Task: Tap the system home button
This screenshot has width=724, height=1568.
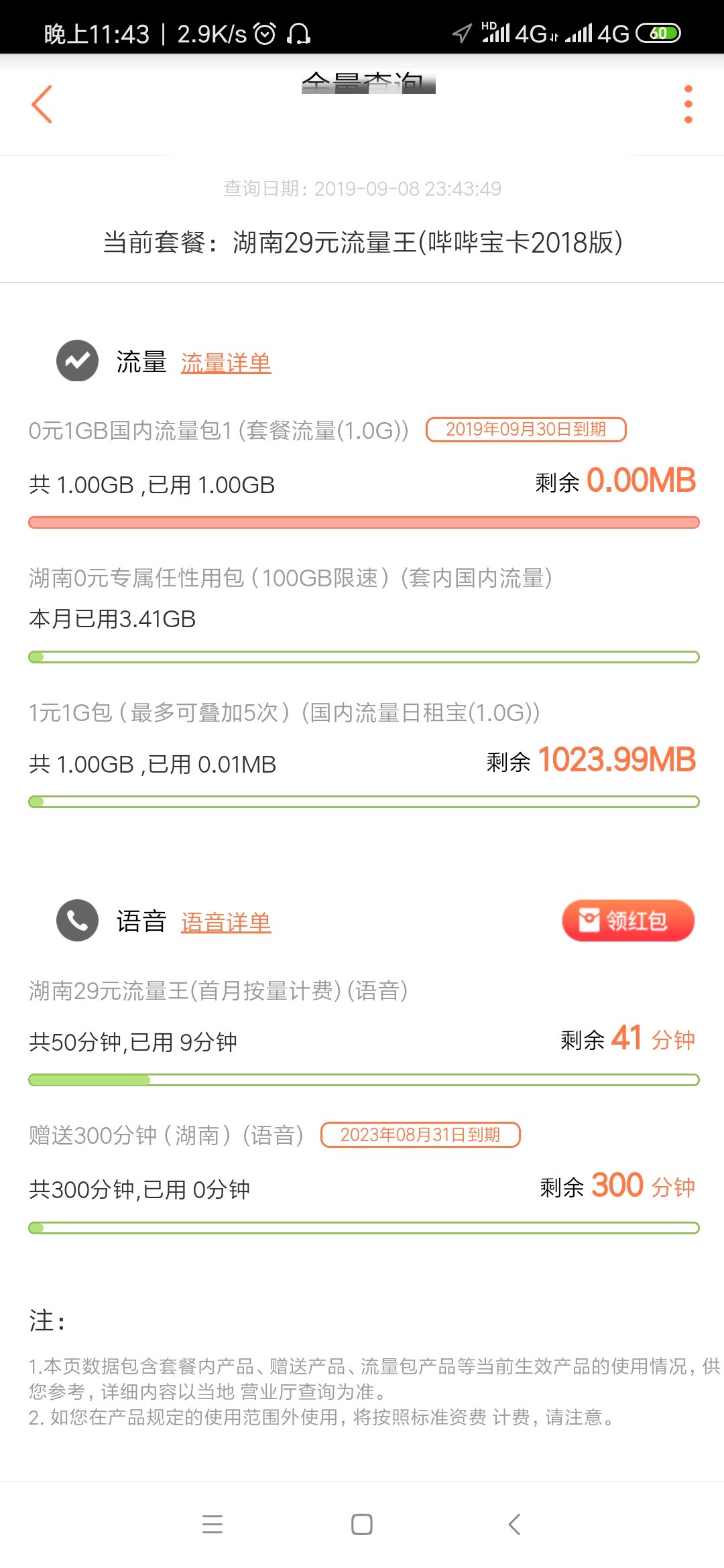Action: point(362,1524)
